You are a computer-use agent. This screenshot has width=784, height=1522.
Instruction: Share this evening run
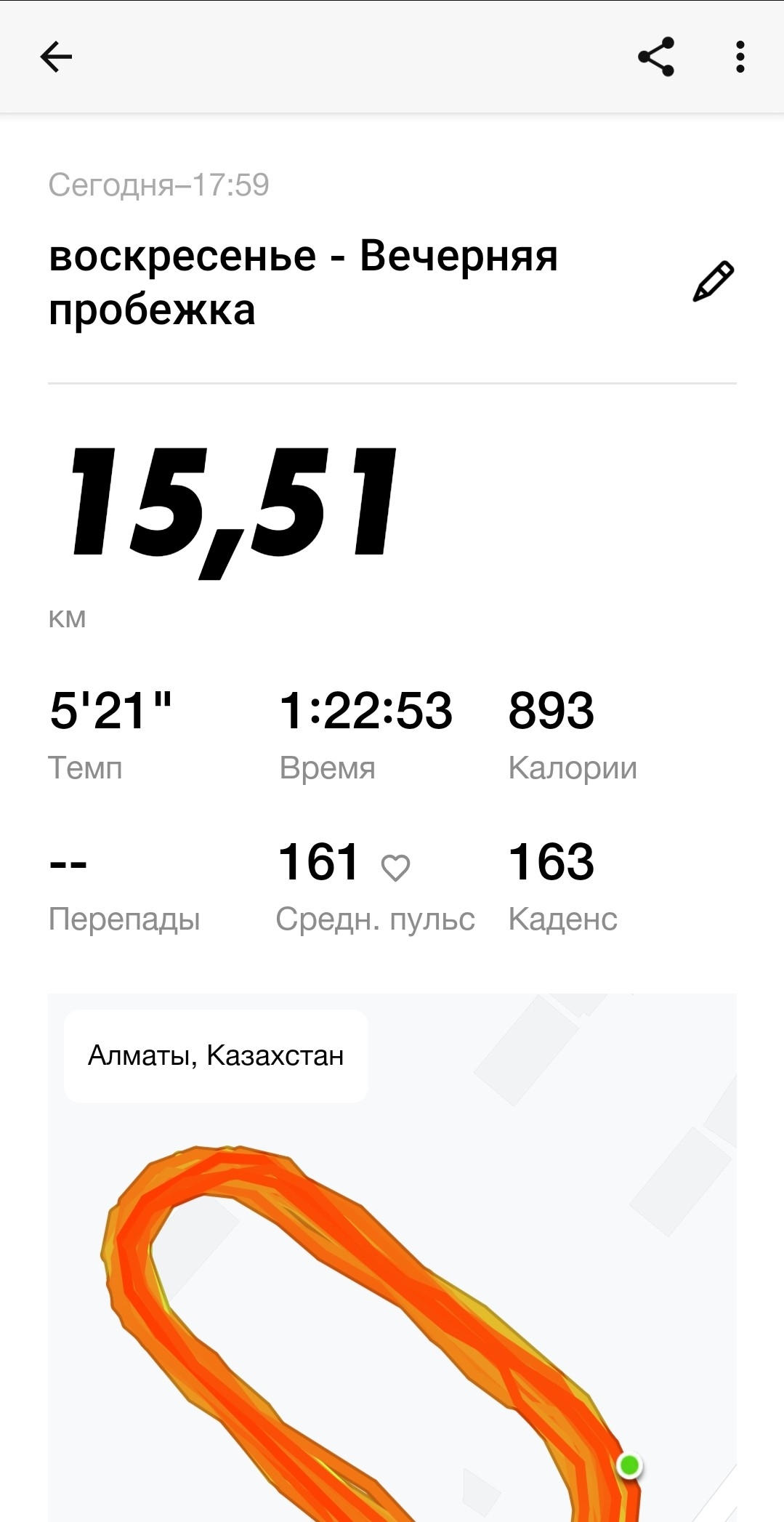point(656,57)
